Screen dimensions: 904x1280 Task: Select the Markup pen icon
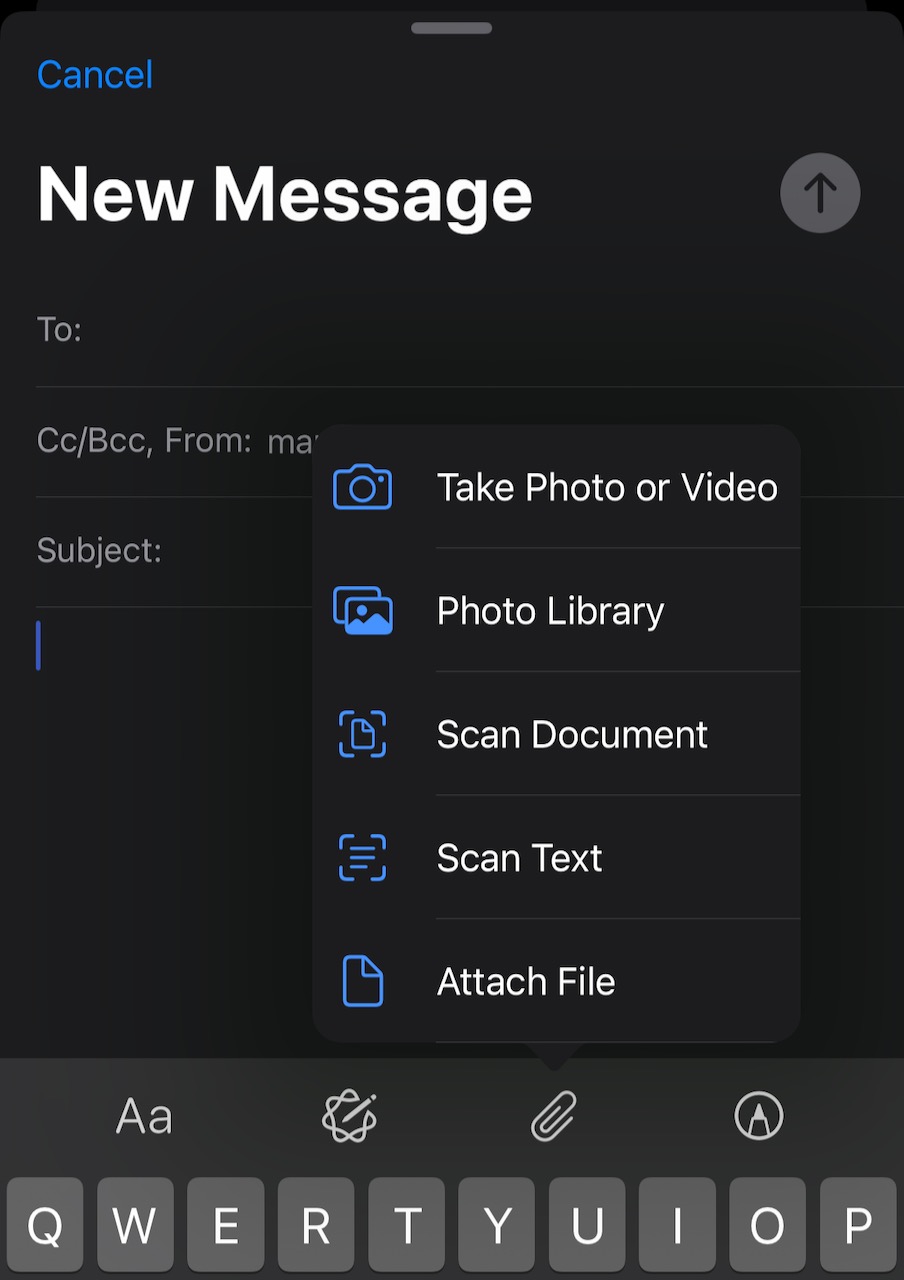[x=759, y=1117]
